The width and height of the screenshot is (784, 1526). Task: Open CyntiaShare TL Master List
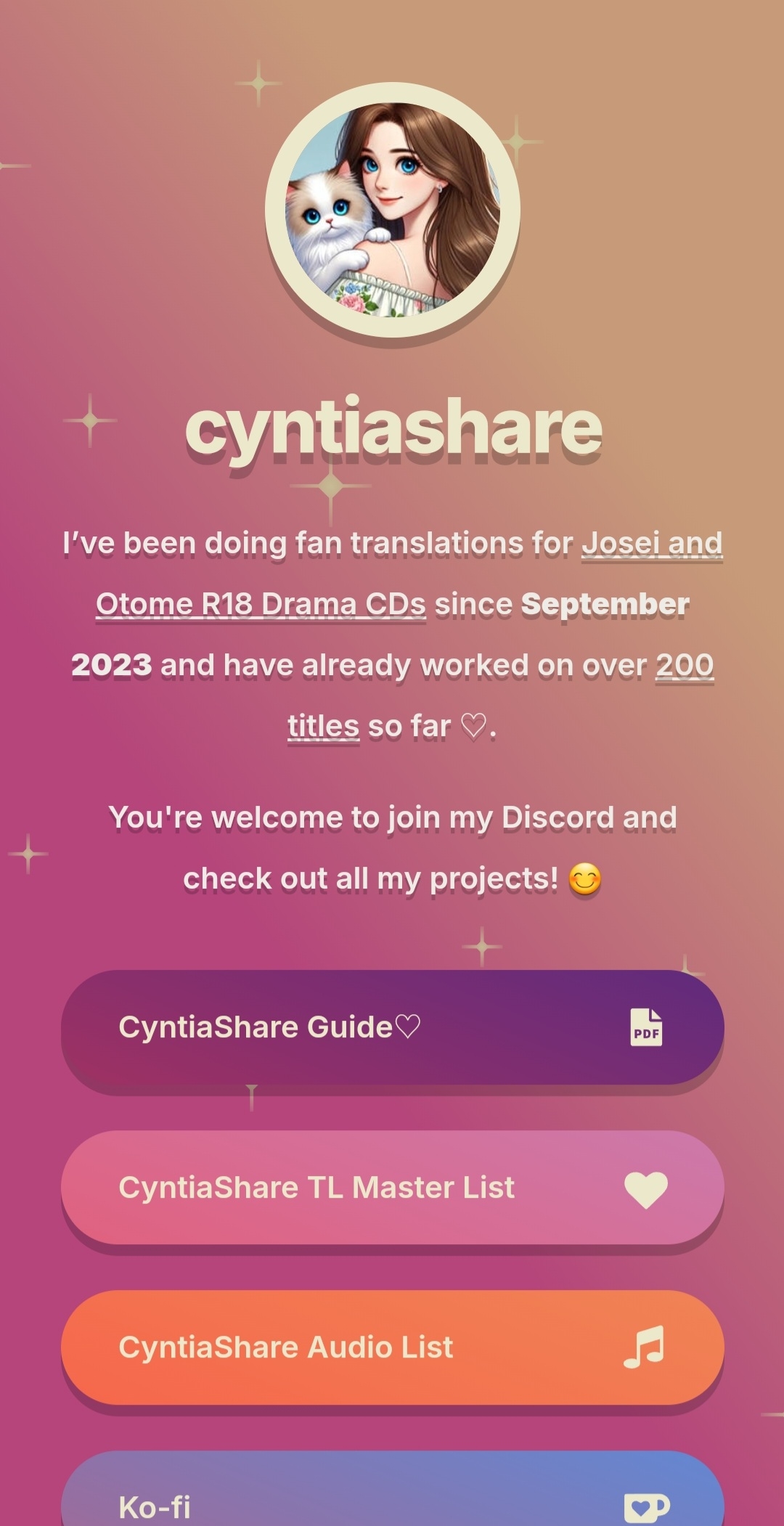click(x=392, y=1188)
